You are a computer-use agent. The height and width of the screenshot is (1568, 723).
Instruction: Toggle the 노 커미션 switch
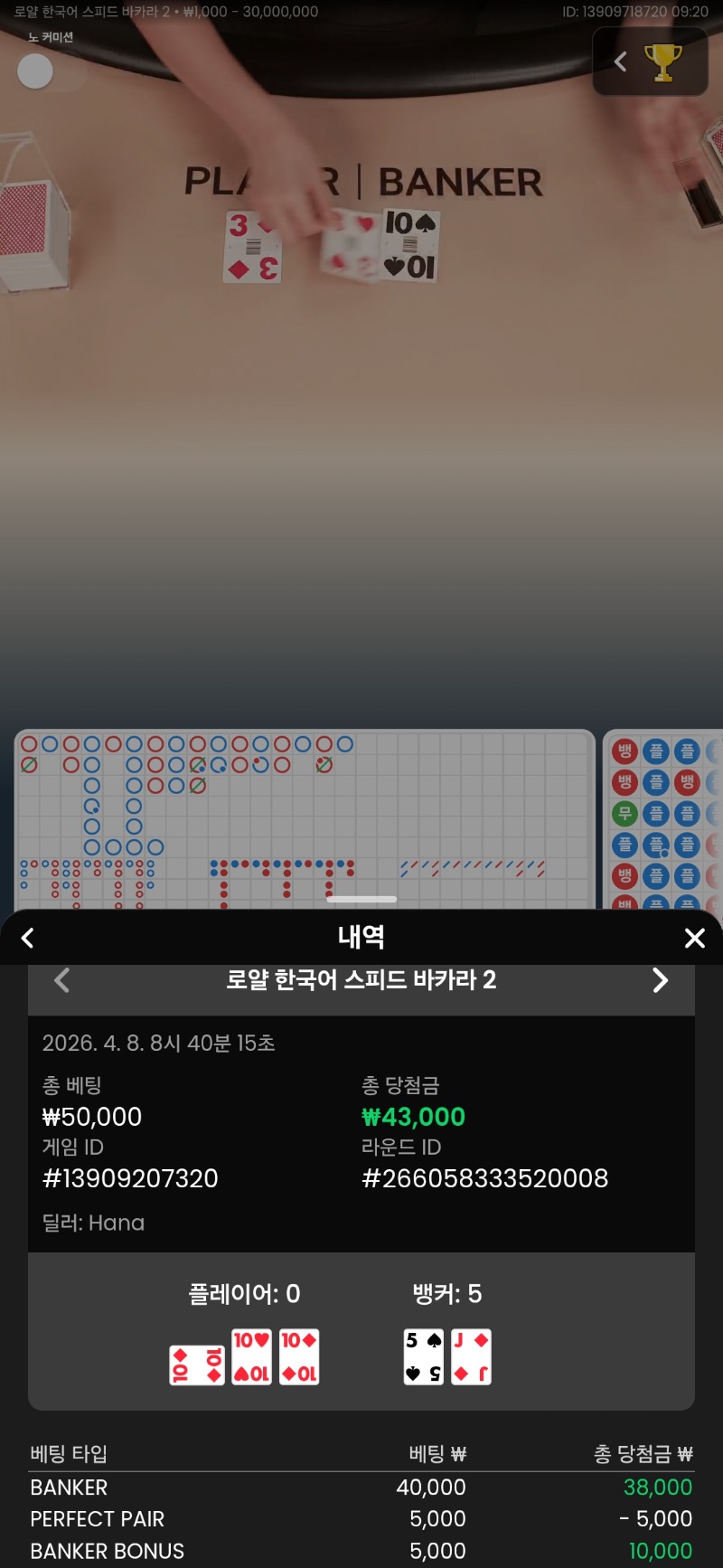(x=49, y=71)
